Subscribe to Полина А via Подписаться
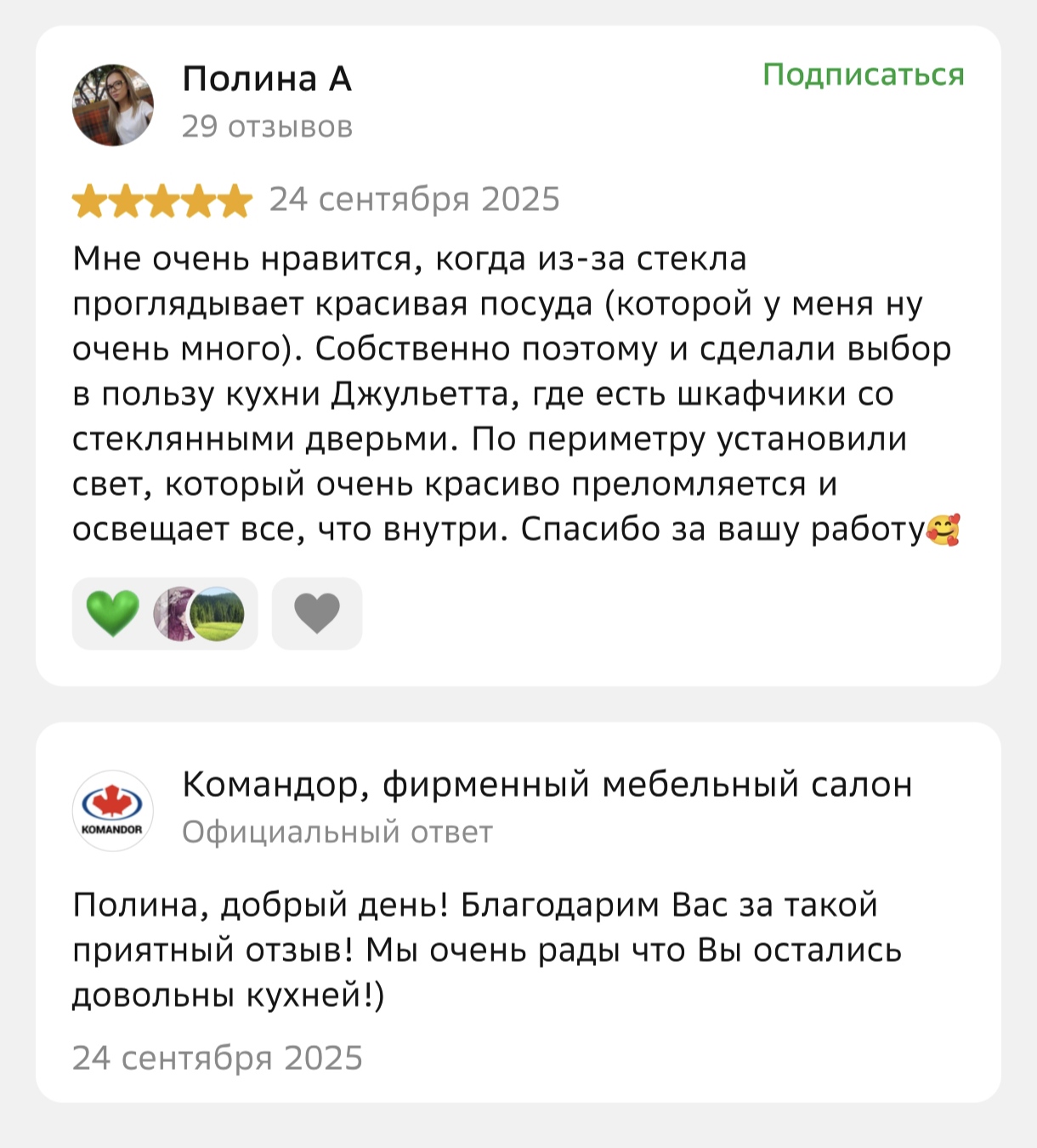1037x1148 pixels. click(x=863, y=75)
